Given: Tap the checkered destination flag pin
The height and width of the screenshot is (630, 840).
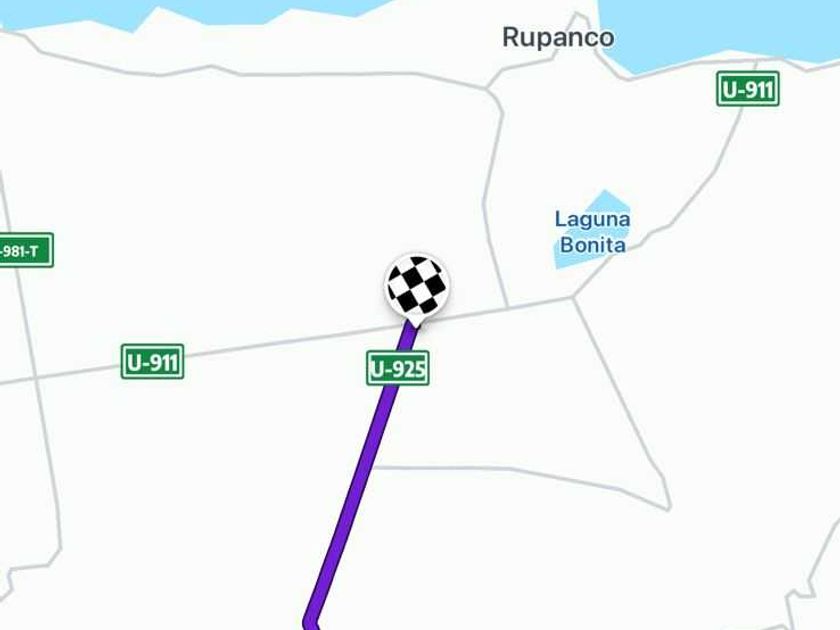Looking at the screenshot, I should tap(417, 285).
